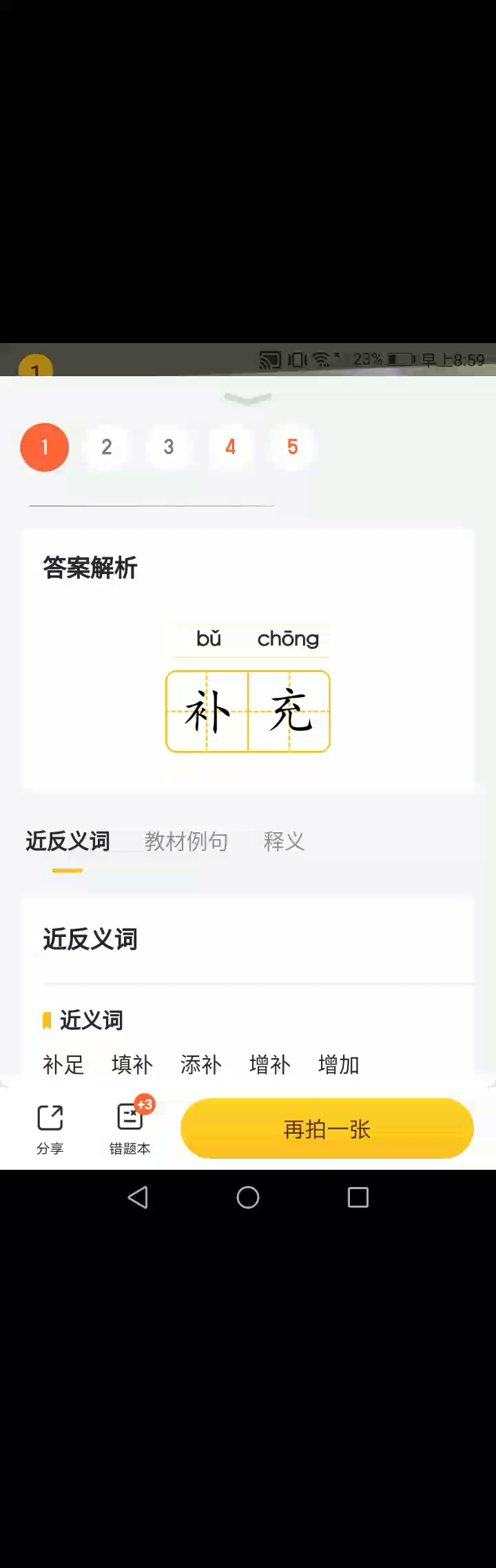Select question number 2

click(107, 447)
